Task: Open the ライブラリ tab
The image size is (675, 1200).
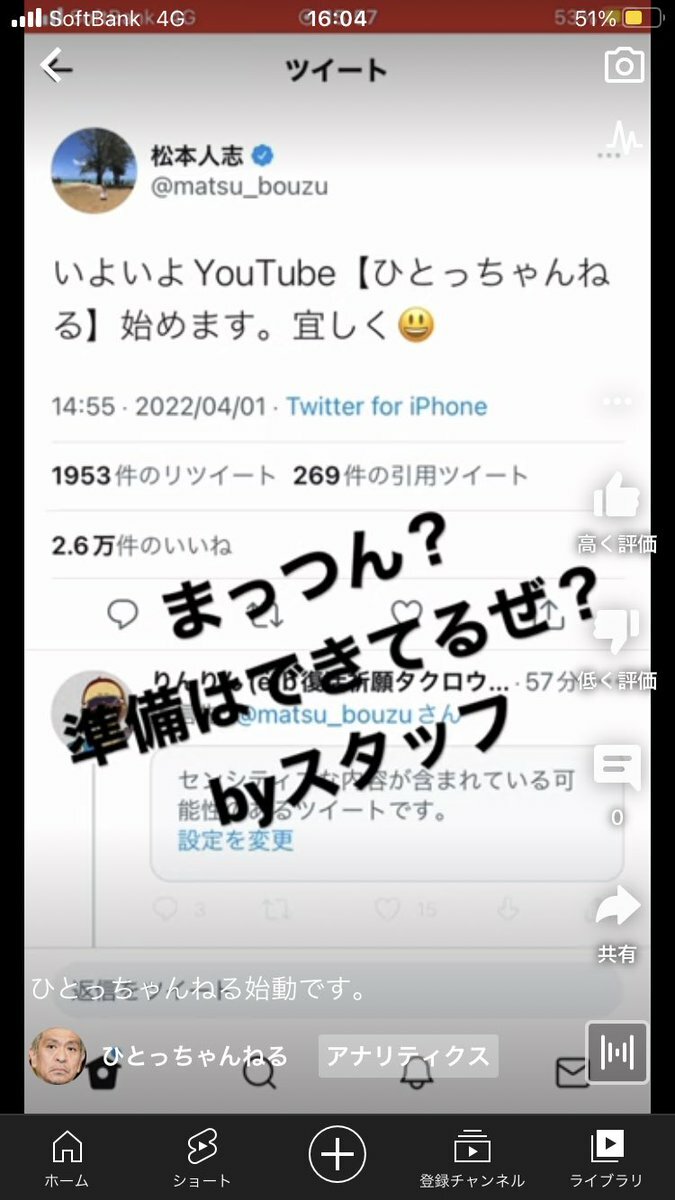Action: click(x=607, y=1158)
